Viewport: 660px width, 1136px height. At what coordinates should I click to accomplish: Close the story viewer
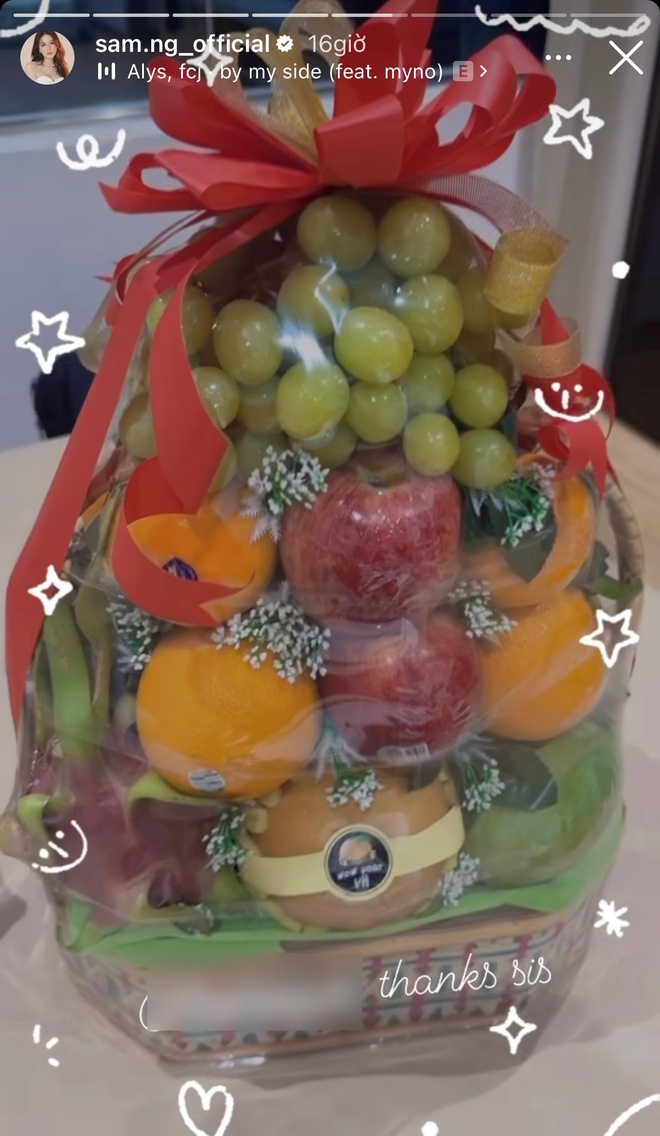coord(626,57)
